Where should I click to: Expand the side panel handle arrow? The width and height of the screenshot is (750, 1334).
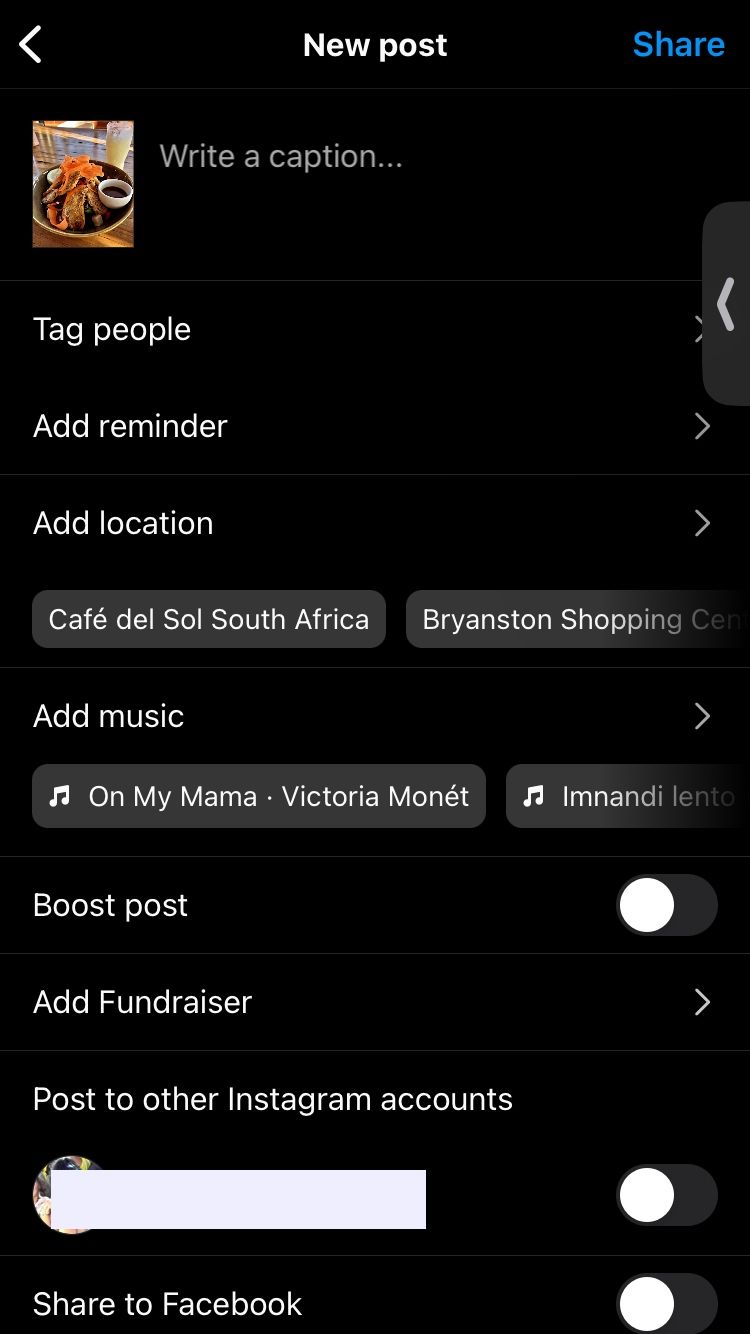point(727,303)
